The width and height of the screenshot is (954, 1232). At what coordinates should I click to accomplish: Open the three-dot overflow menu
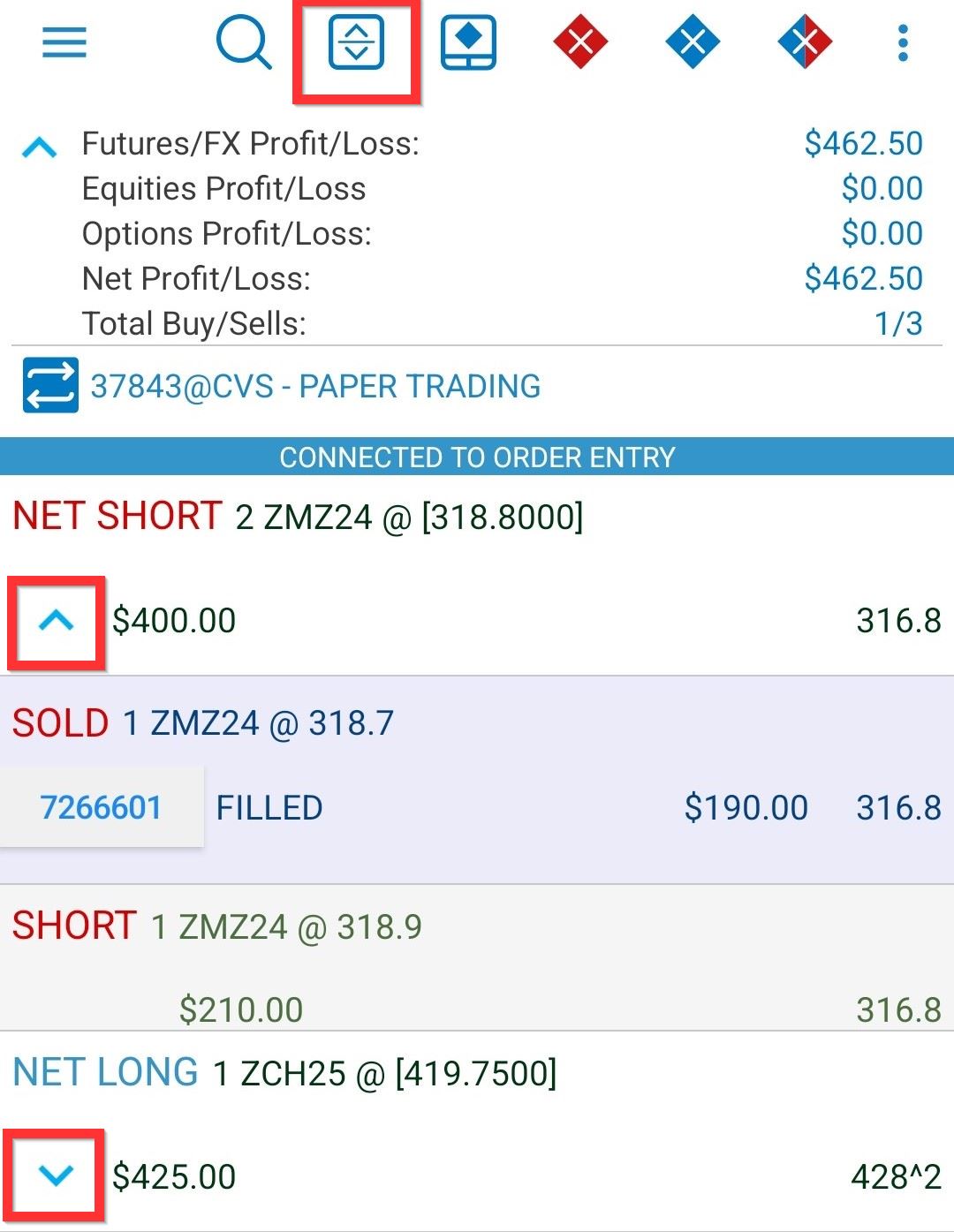[903, 42]
